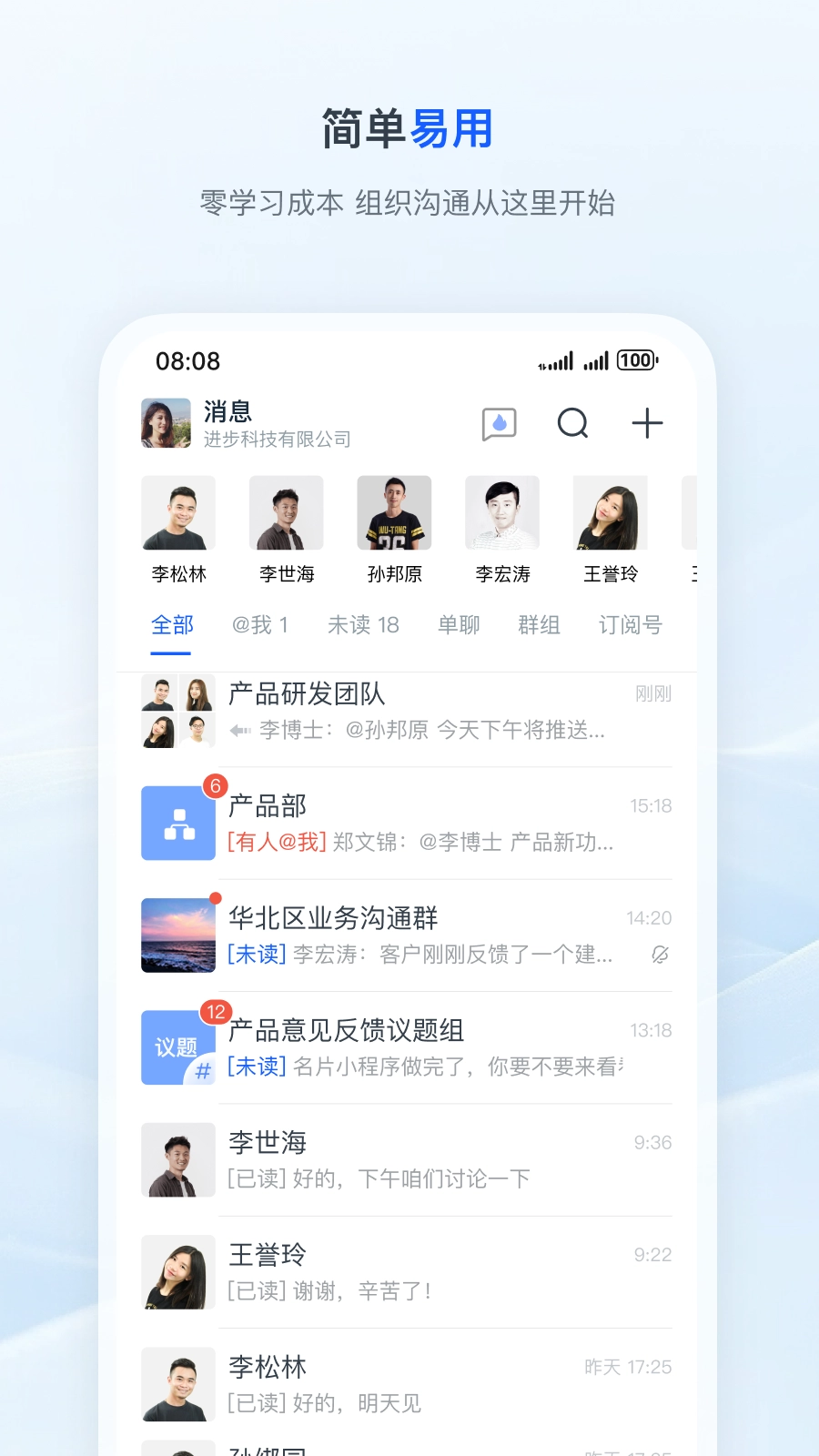Screen dimensions: 819x1456
Task: Open the 群组 tab
Action: tap(539, 625)
